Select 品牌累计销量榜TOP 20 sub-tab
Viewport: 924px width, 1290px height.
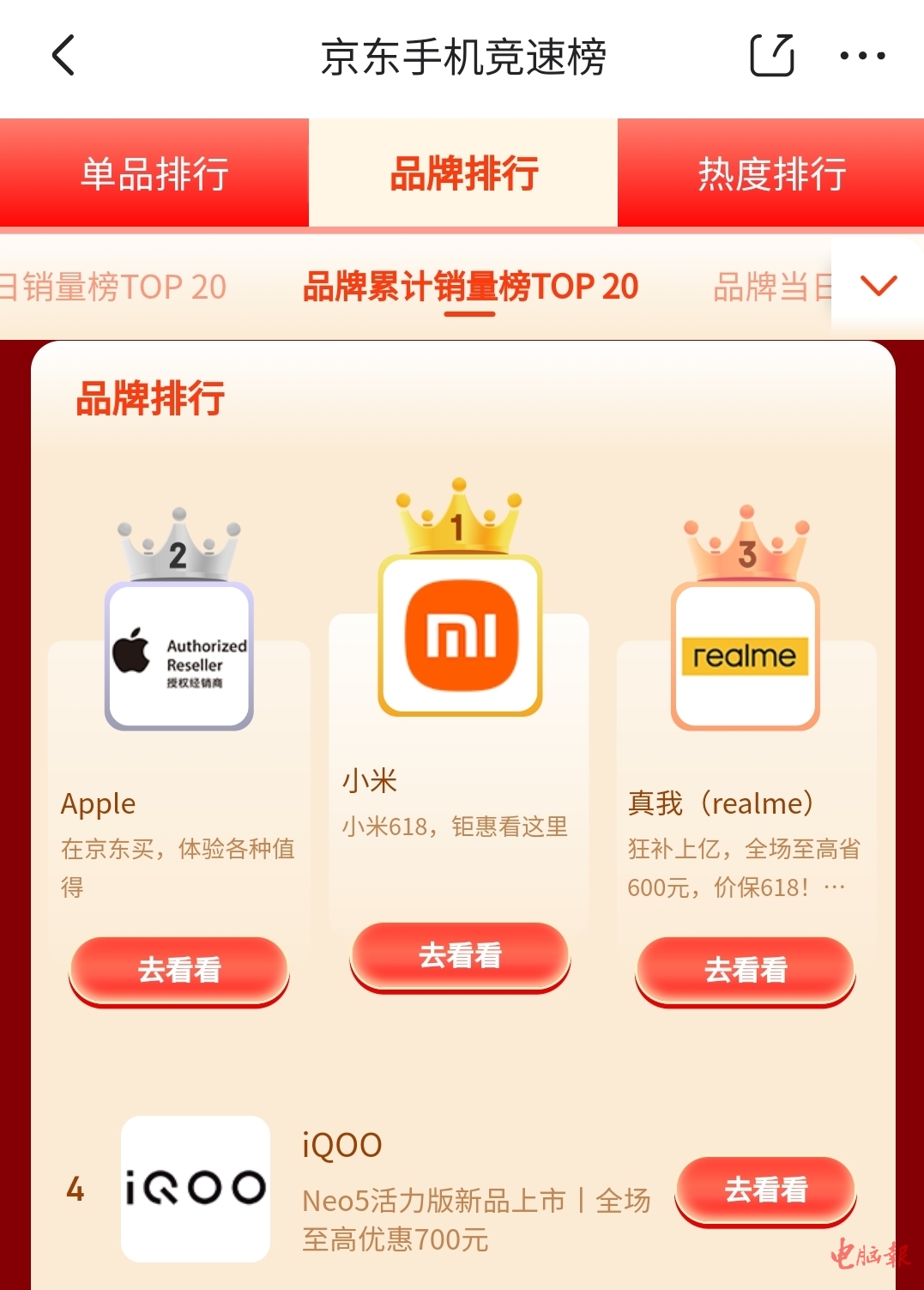pos(470,287)
